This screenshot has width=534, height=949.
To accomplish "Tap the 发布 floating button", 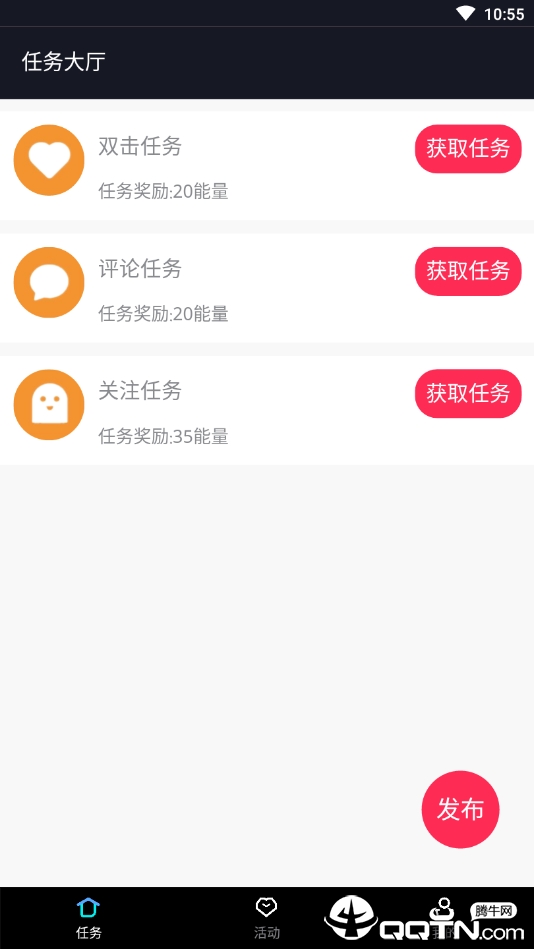I will click(x=460, y=809).
